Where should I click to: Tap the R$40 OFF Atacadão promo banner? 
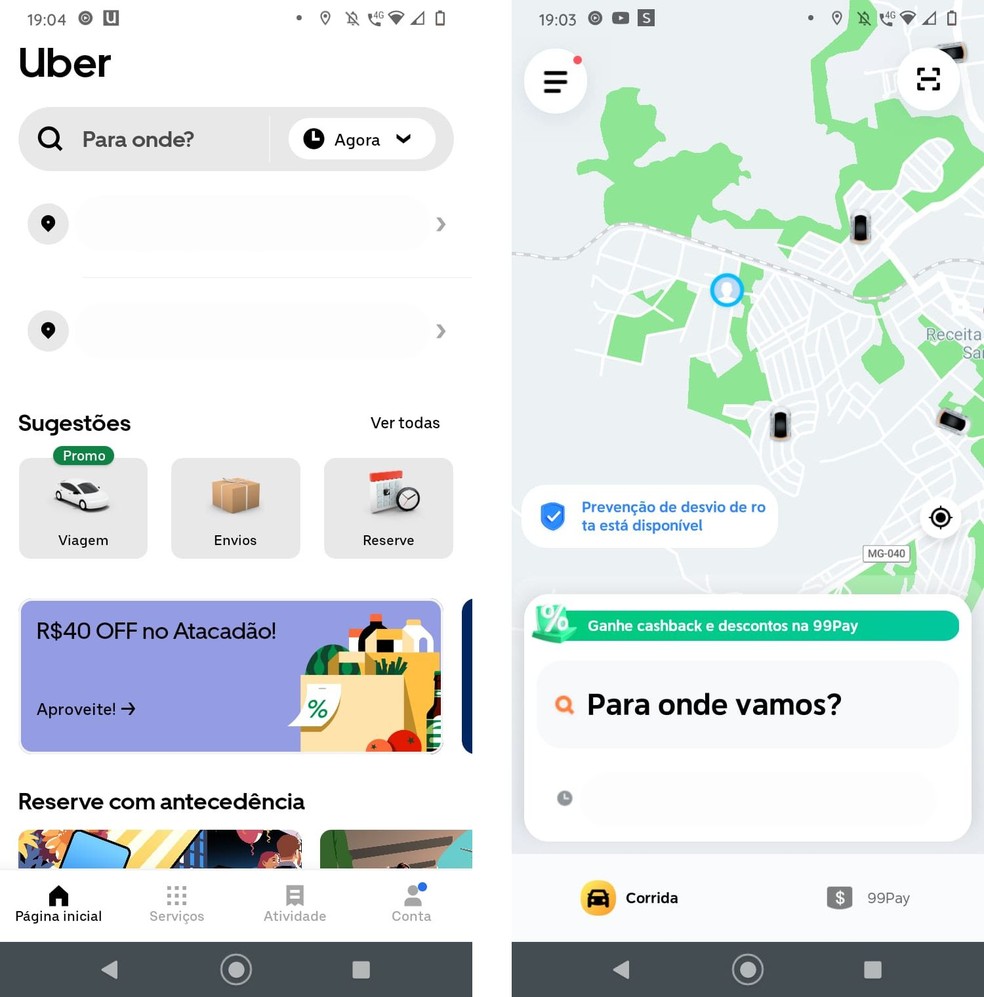[230, 675]
